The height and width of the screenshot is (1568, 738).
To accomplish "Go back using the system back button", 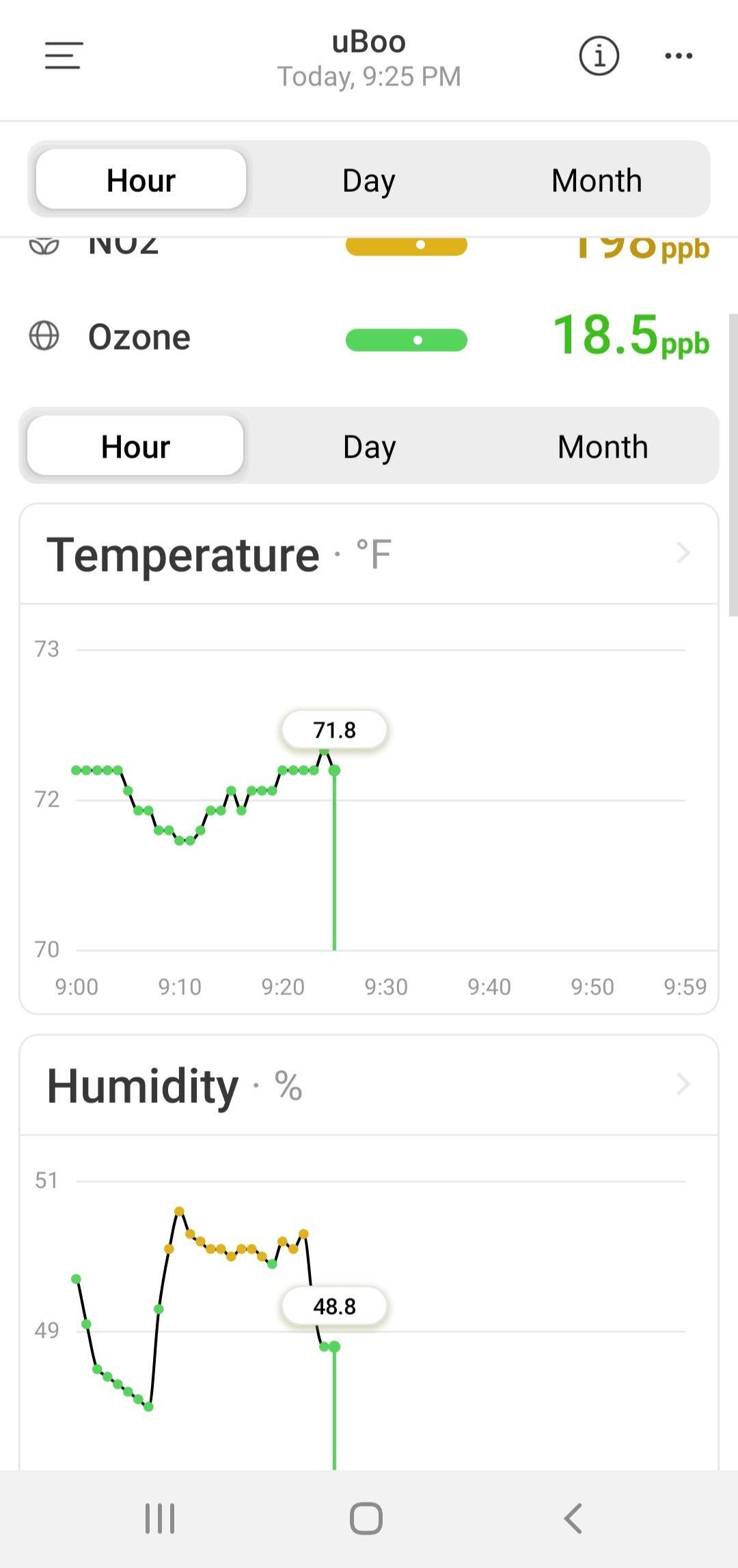I will [573, 1519].
